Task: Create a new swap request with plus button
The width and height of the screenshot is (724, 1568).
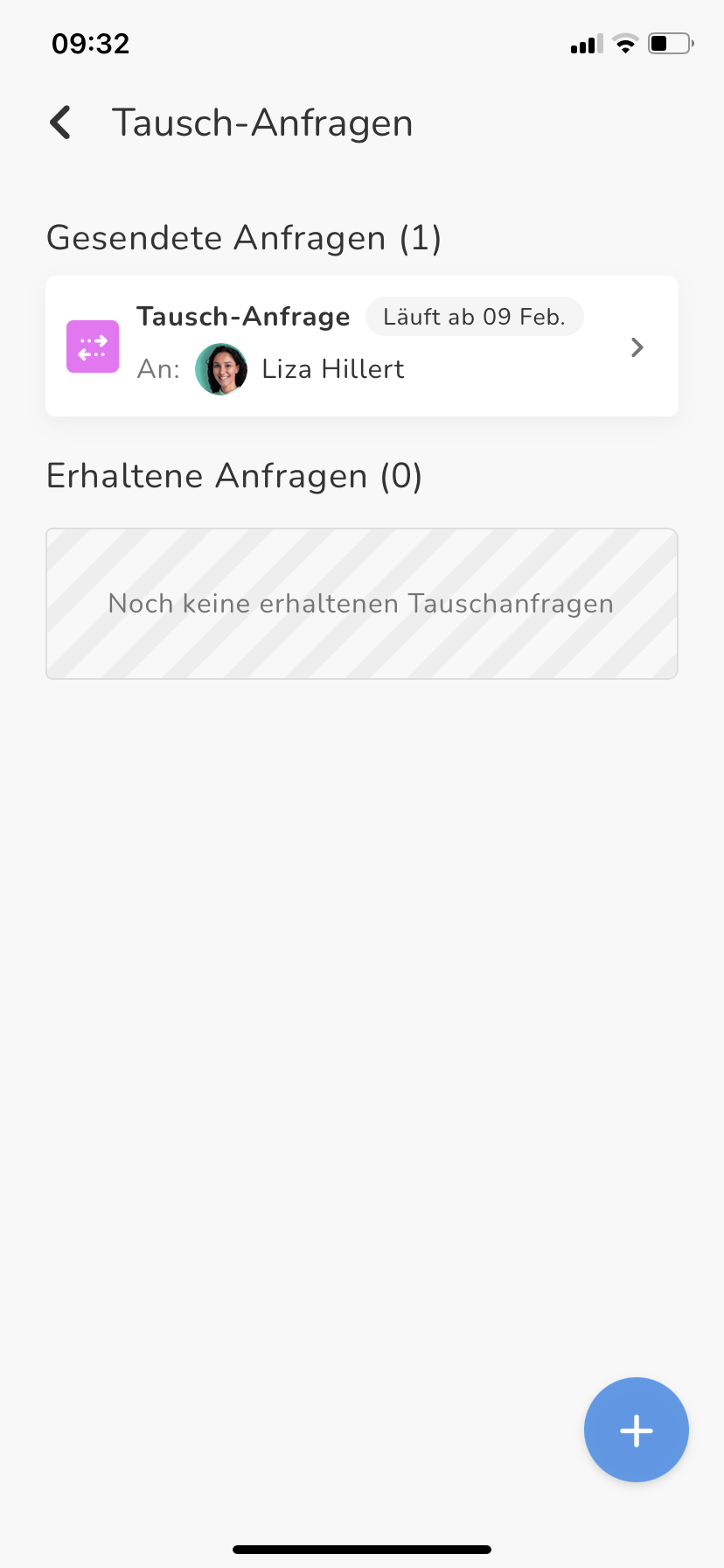Action: (637, 1430)
